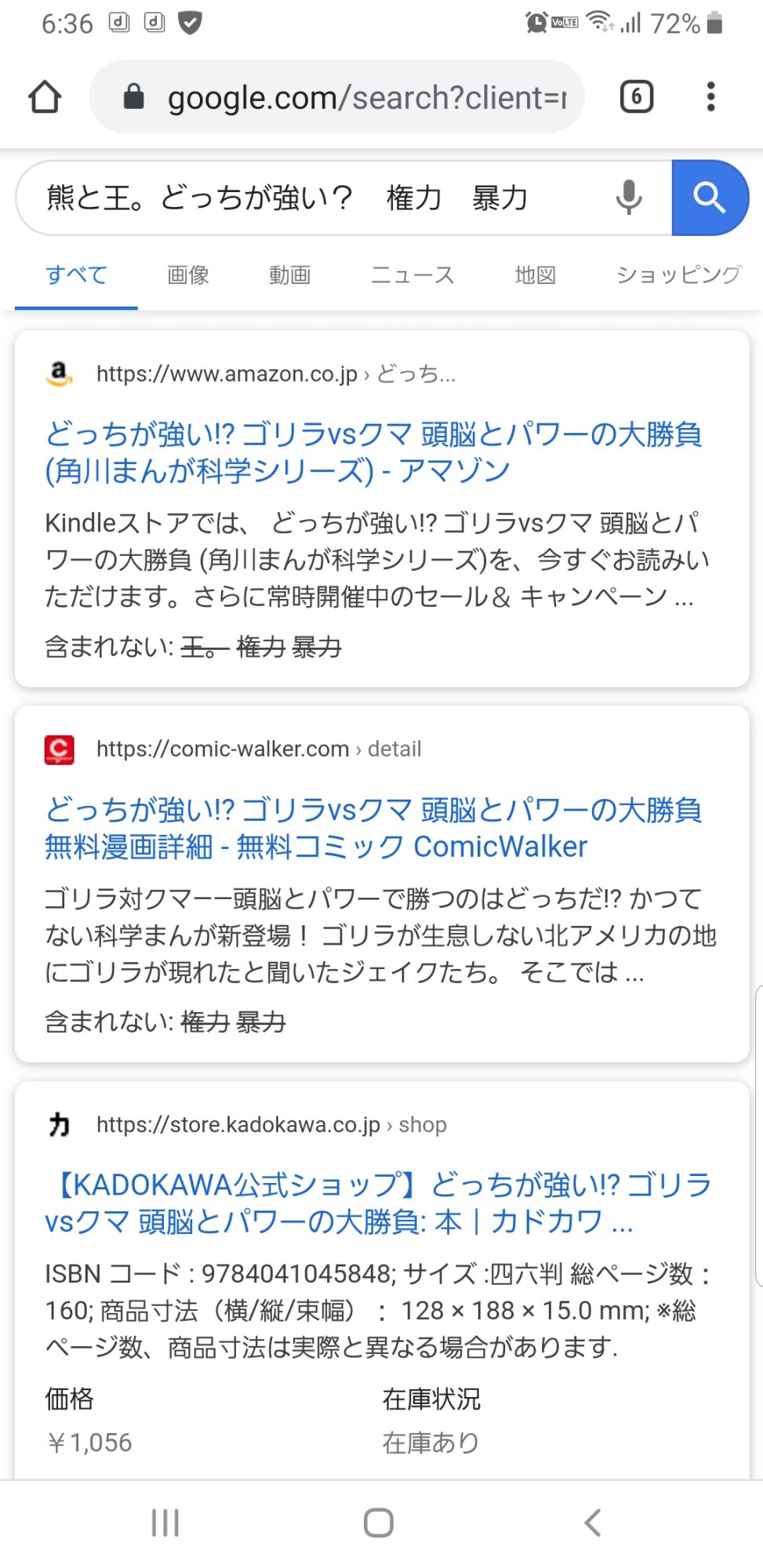Open the browser overflow menu
Image resolution: width=763 pixels, height=1568 pixels.
(710, 97)
